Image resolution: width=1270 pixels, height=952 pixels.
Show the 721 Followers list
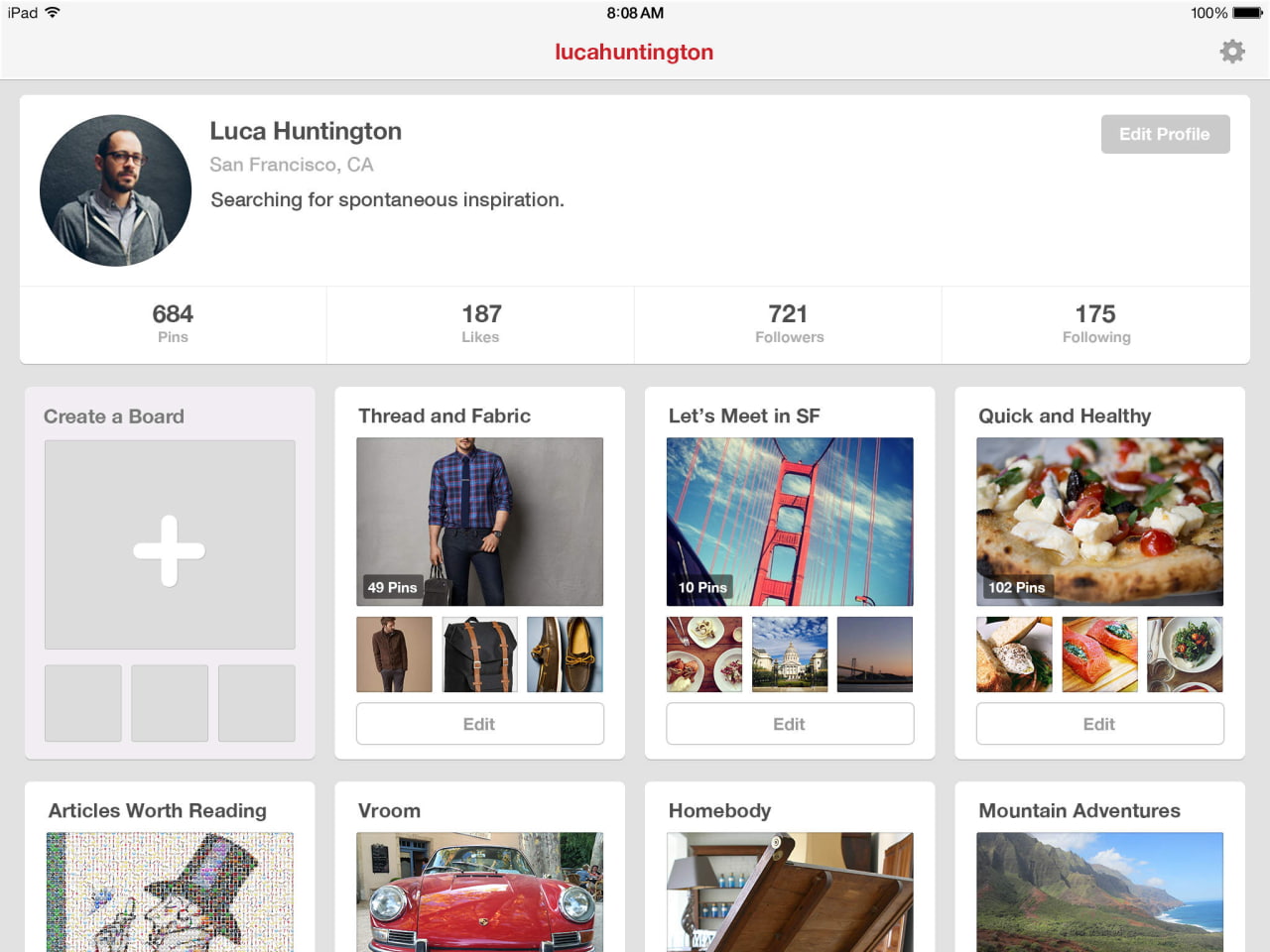tap(789, 324)
